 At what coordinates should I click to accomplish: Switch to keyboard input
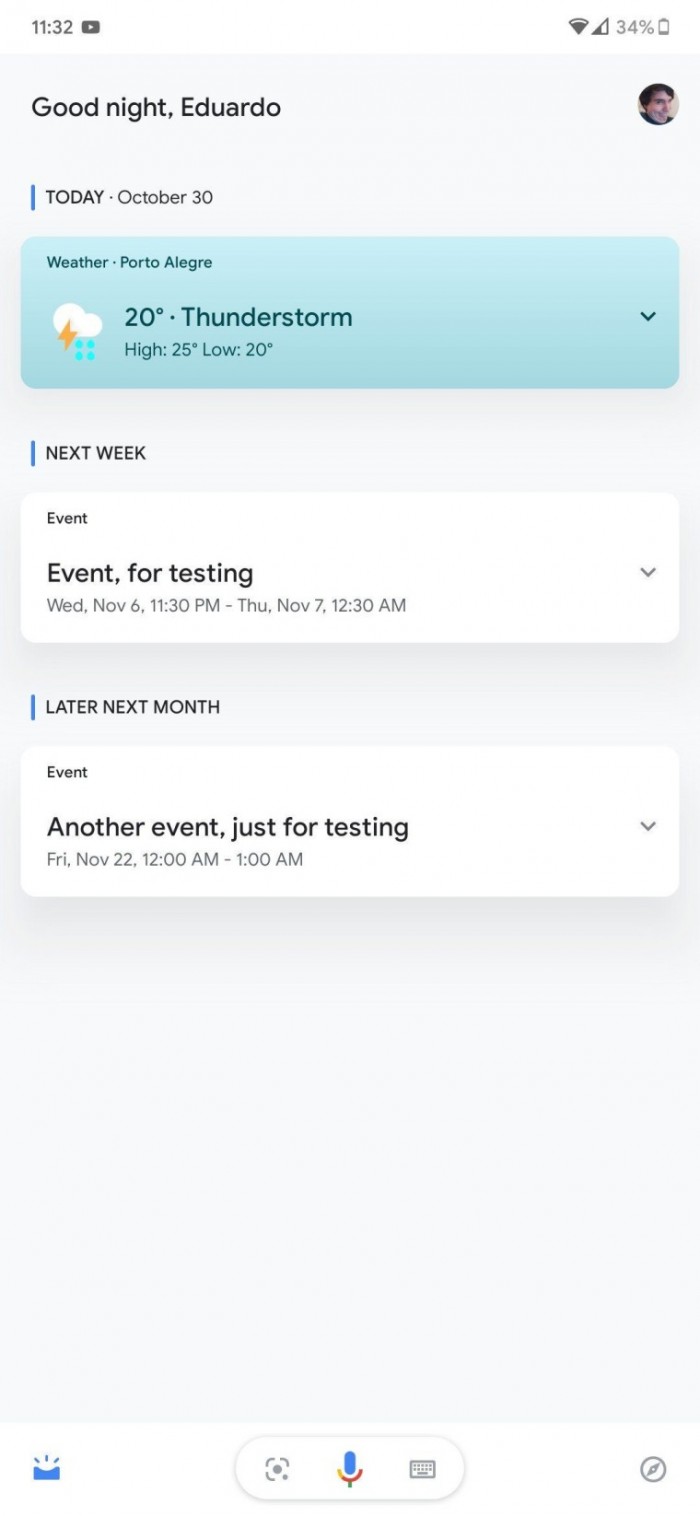click(423, 1468)
